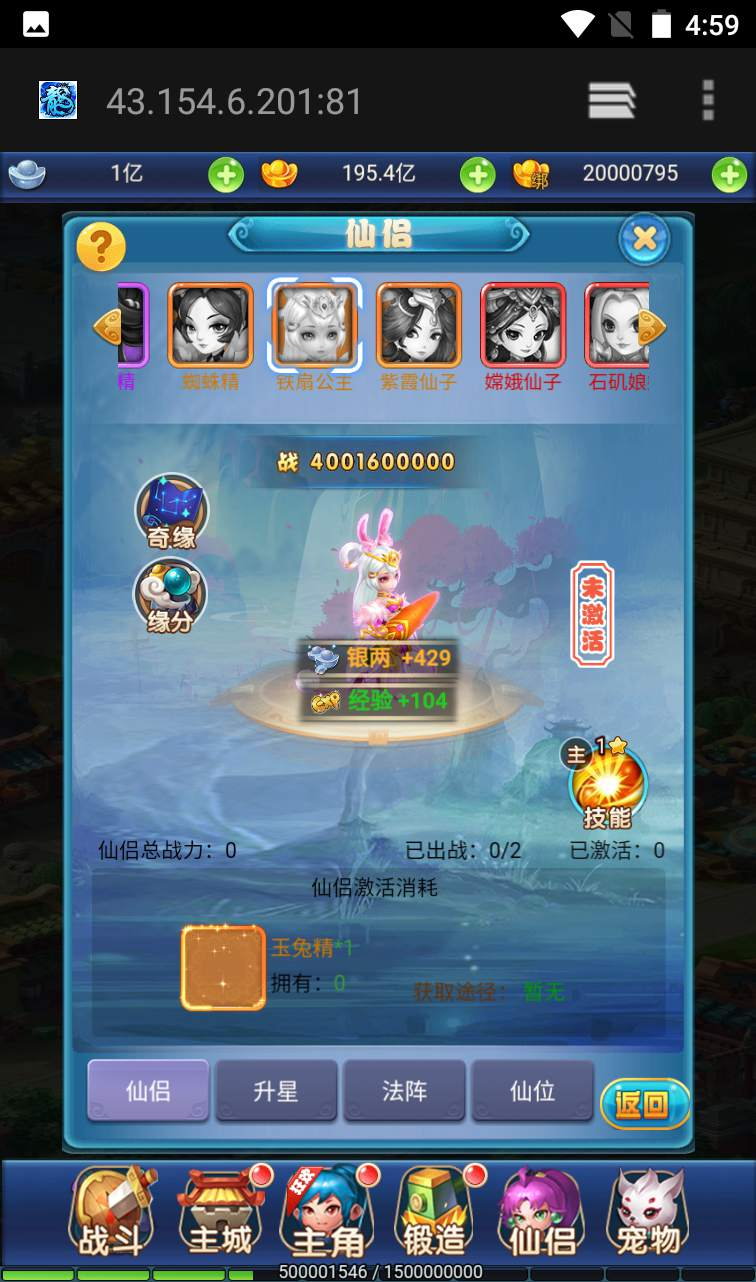
Task: Open 主角 in bottom bar
Action: [328, 1212]
